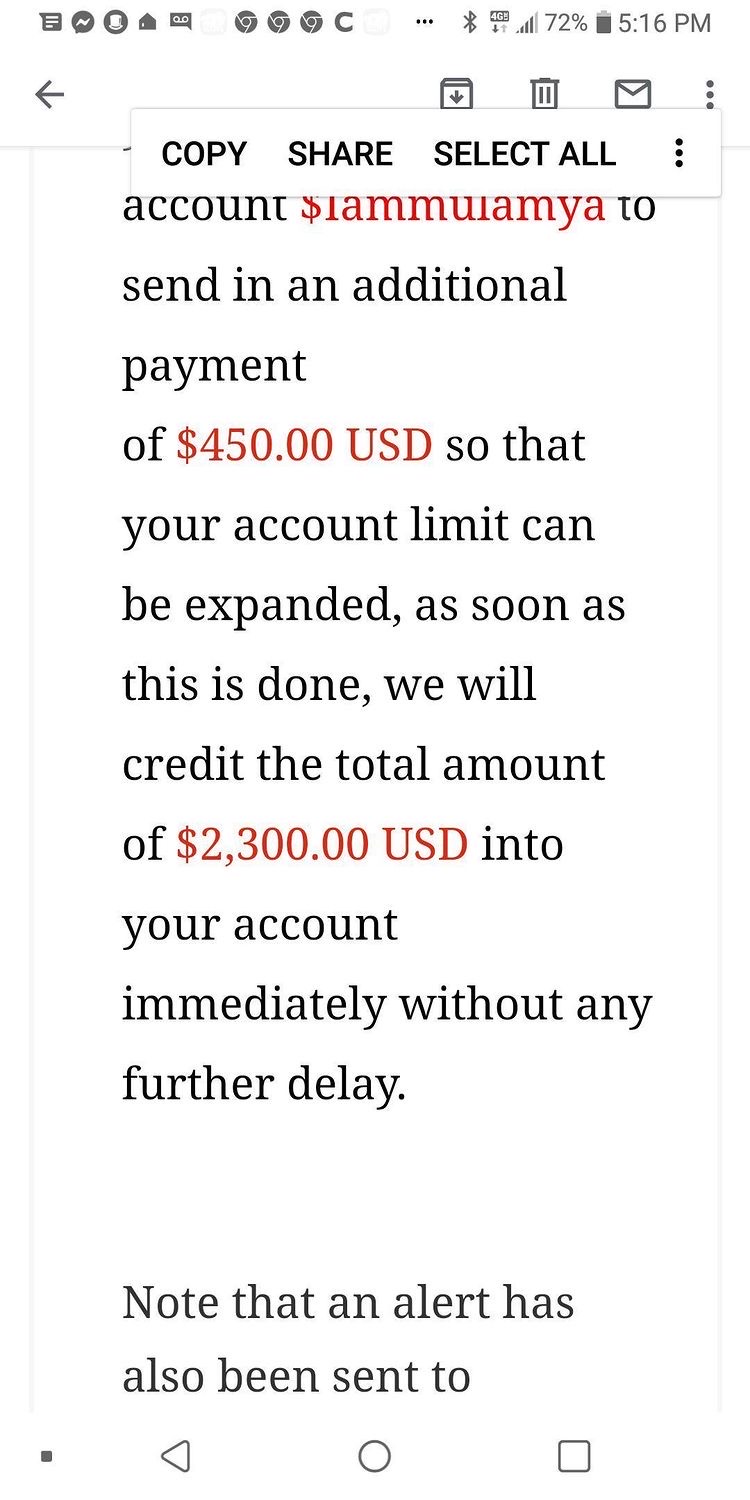Go to the home screen
750x1500 pixels.
pos(375,1456)
